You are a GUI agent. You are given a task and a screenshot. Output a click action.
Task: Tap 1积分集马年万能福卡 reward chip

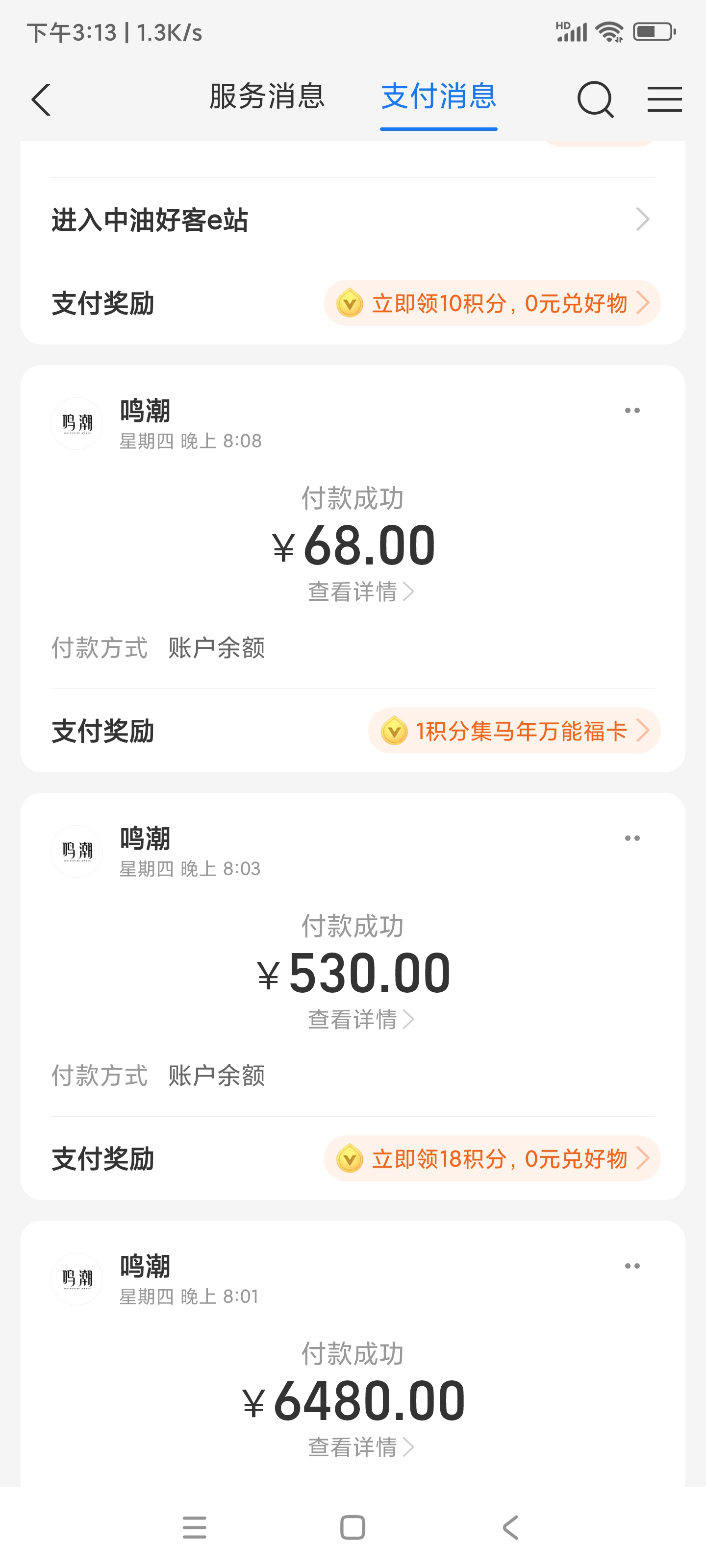pyautogui.click(x=514, y=731)
